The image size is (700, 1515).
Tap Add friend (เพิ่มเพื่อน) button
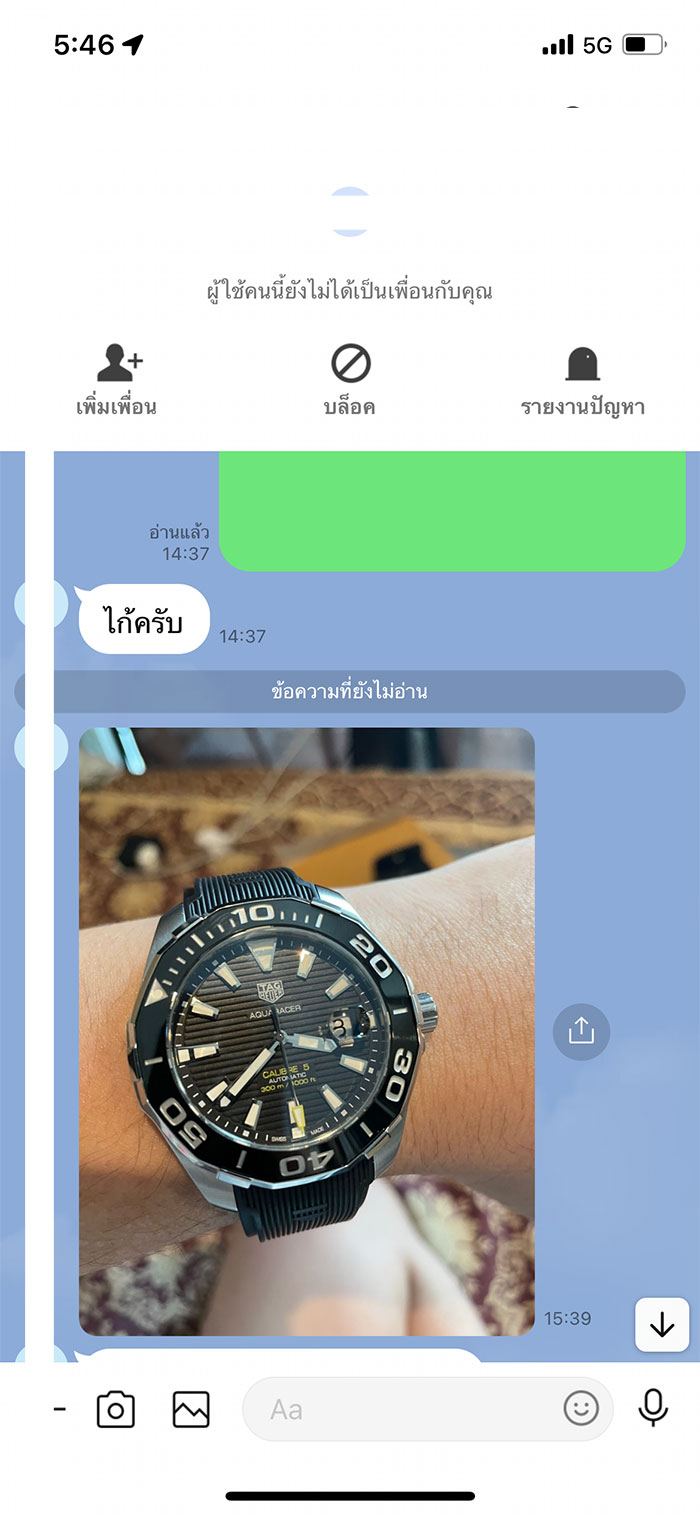(x=117, y=380)
